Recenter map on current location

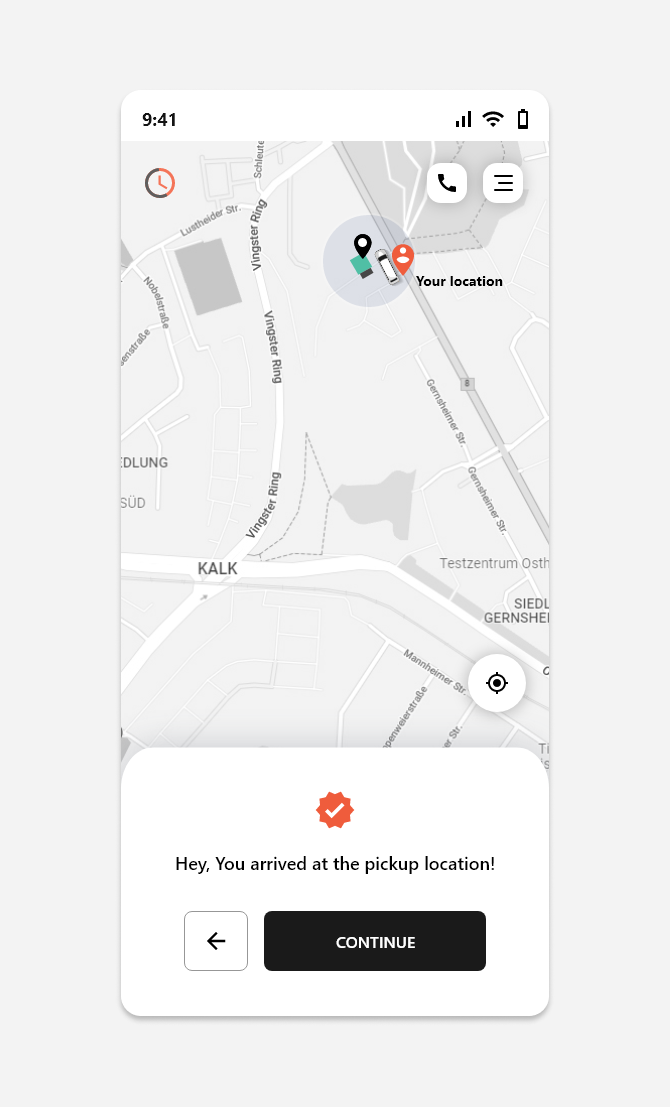497,683
